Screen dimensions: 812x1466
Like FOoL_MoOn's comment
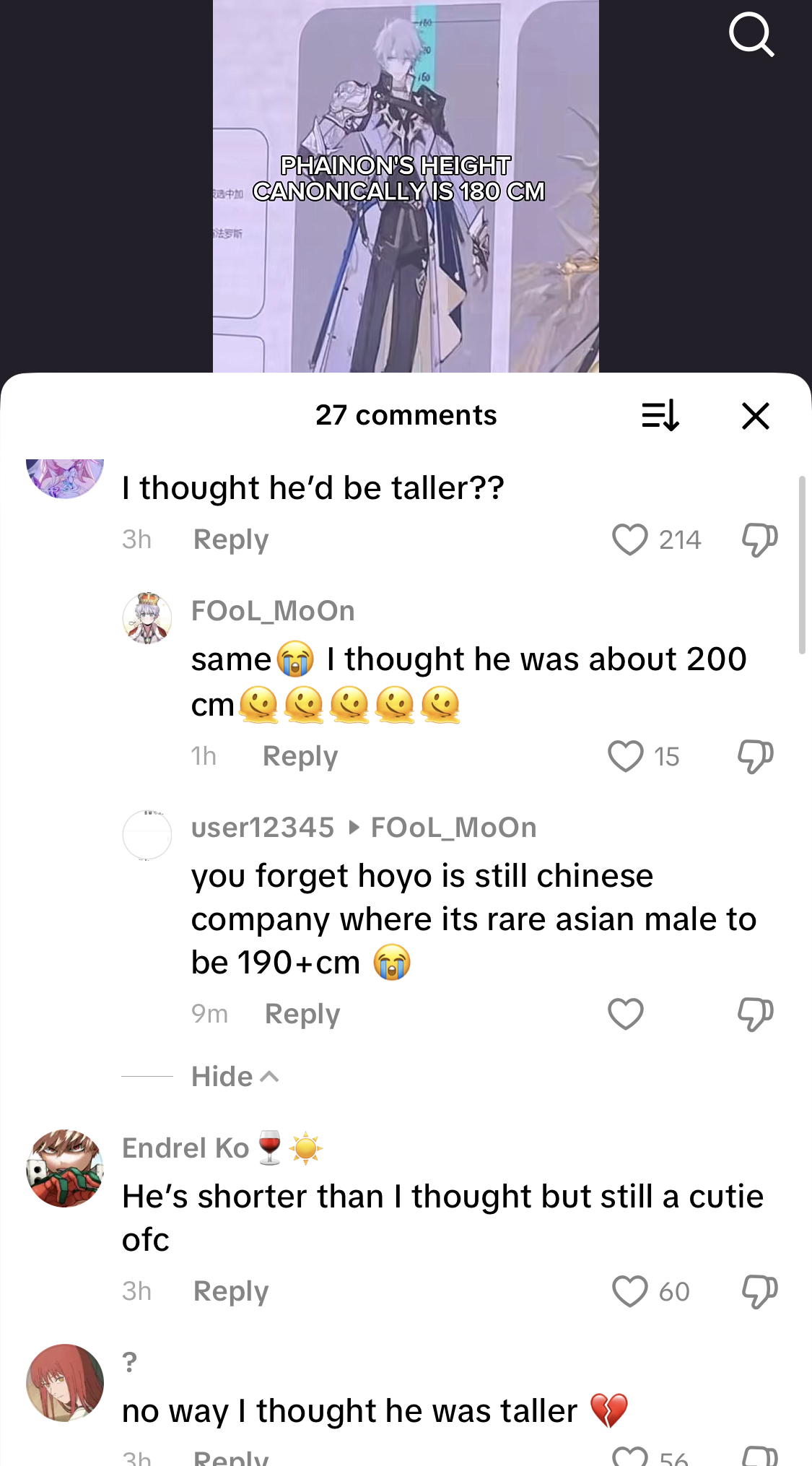click(625, 756)
